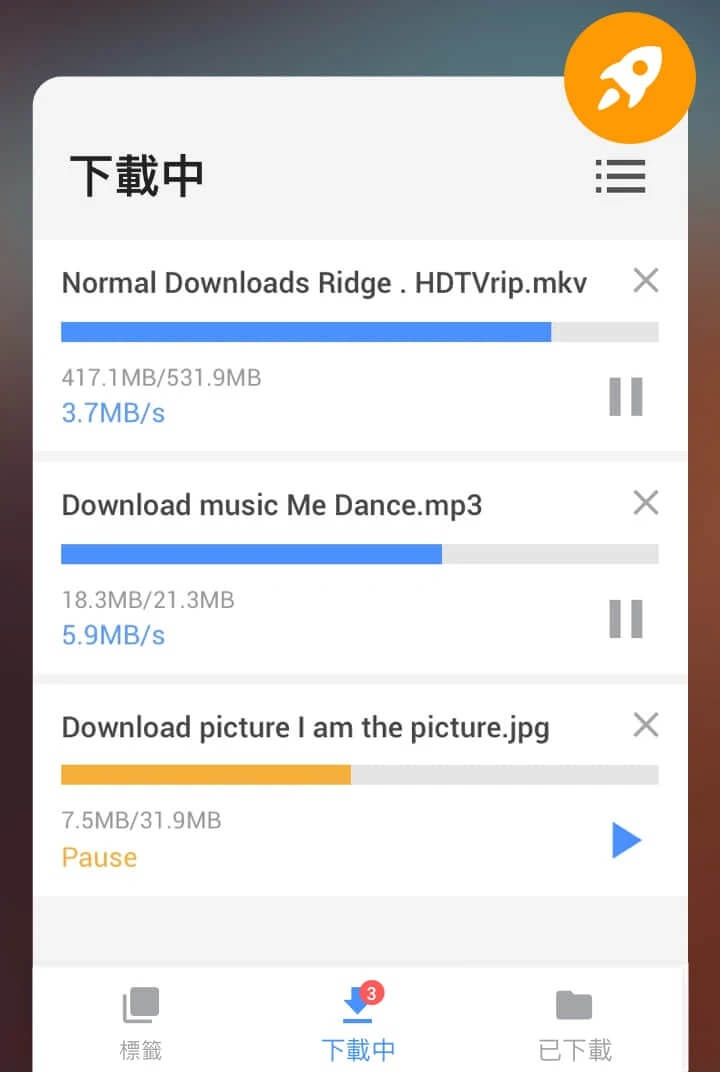Pause the Me Dance.mp3 download
Screen dimensions: 720x1072
[626, 619]
